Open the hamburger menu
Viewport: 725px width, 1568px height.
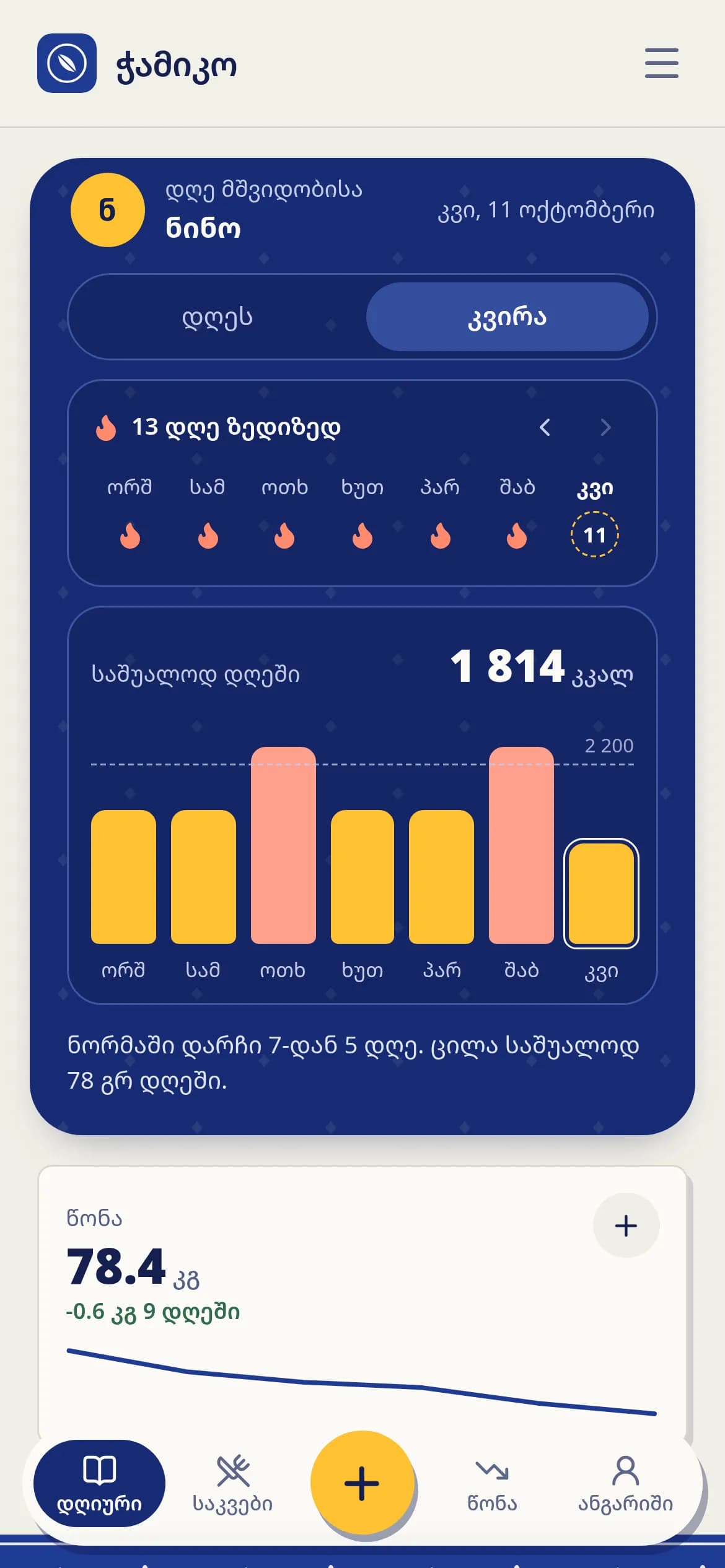pyautogui.click(x=661, y=63)
